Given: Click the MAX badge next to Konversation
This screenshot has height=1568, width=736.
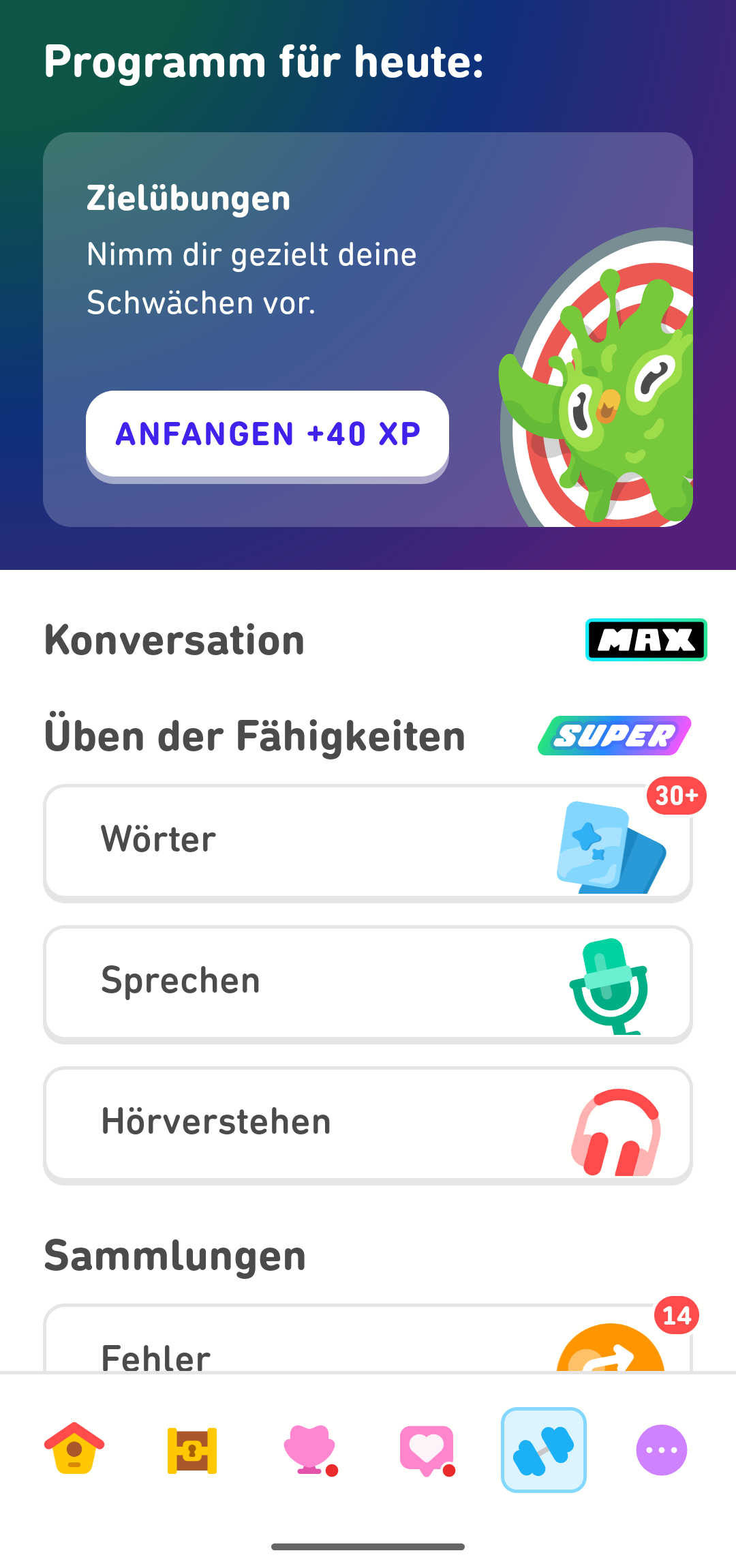Looking at the screenshot, I should click(x=645, y=639).
